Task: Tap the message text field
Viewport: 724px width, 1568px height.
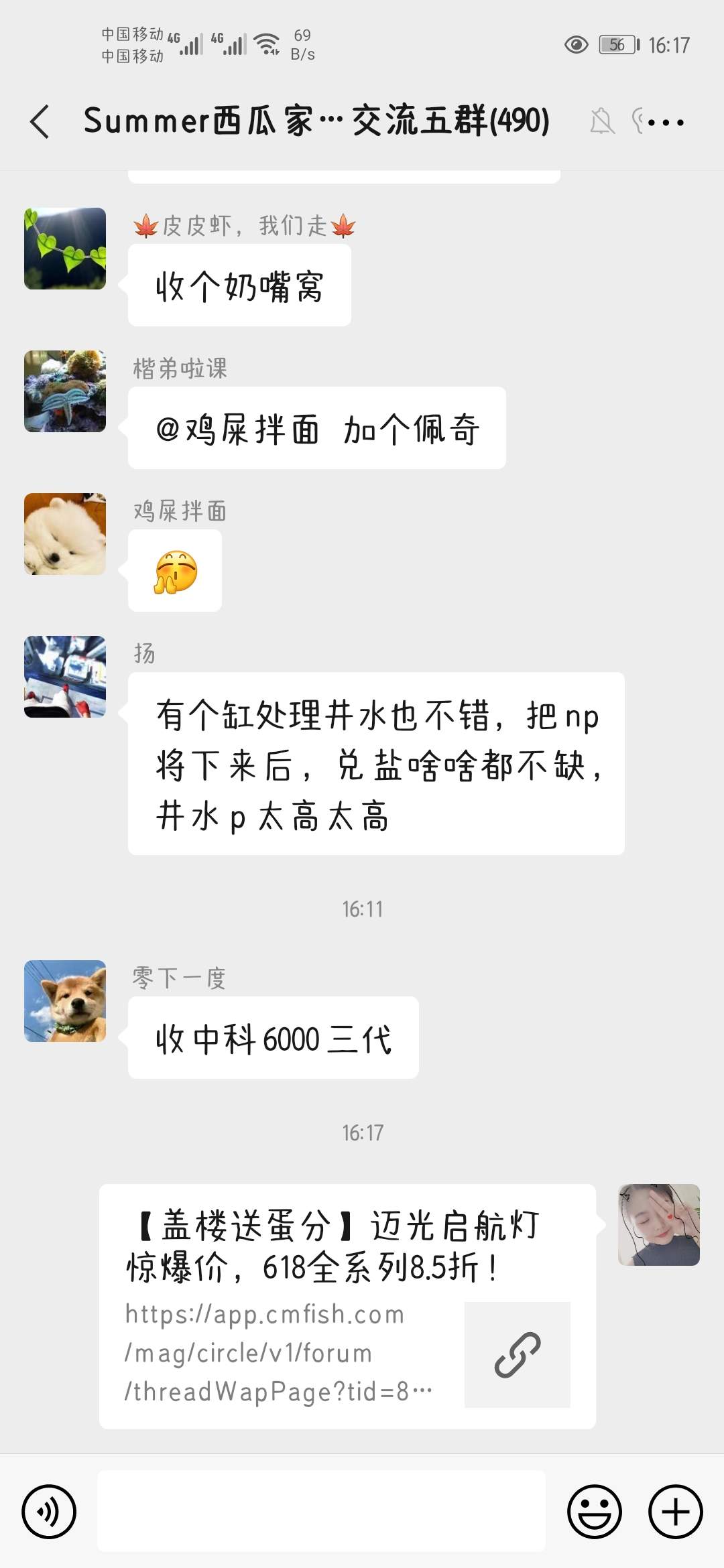Action: tap(322, 1512)
